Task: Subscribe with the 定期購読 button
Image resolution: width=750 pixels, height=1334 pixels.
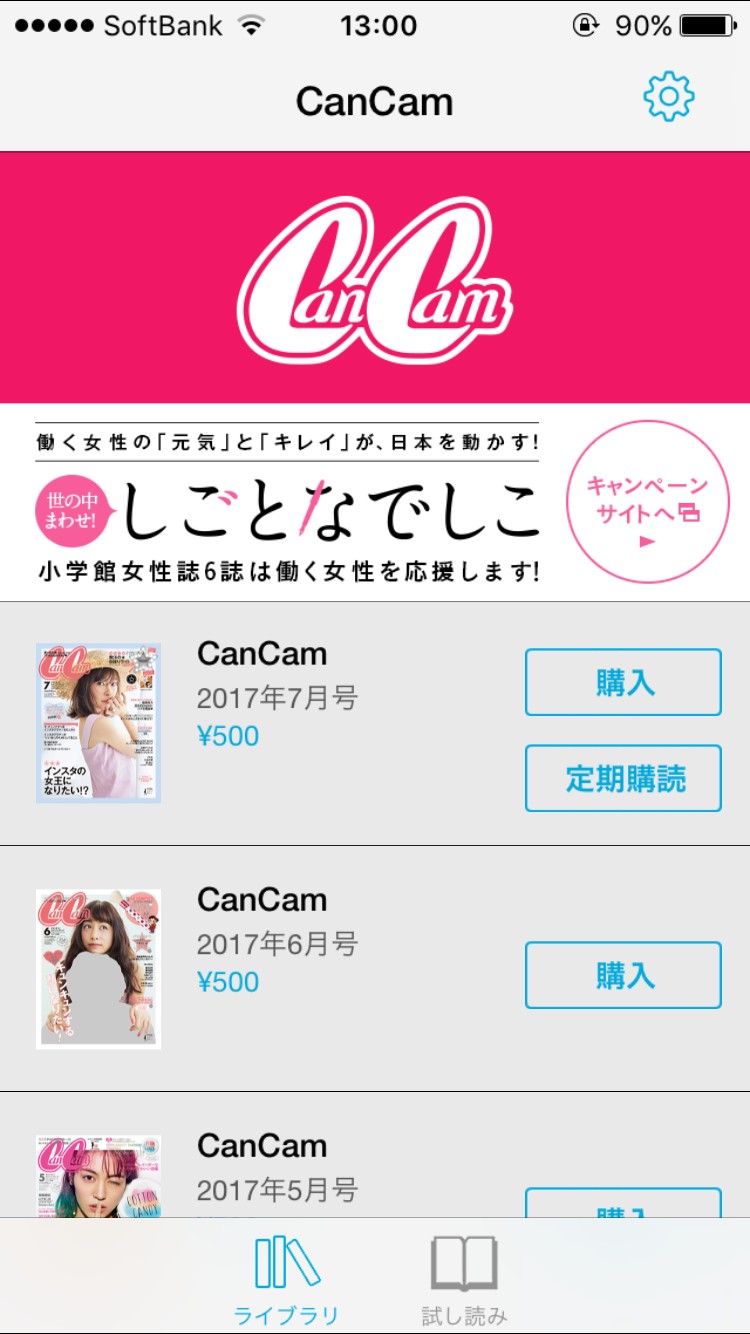Action: 623,778
